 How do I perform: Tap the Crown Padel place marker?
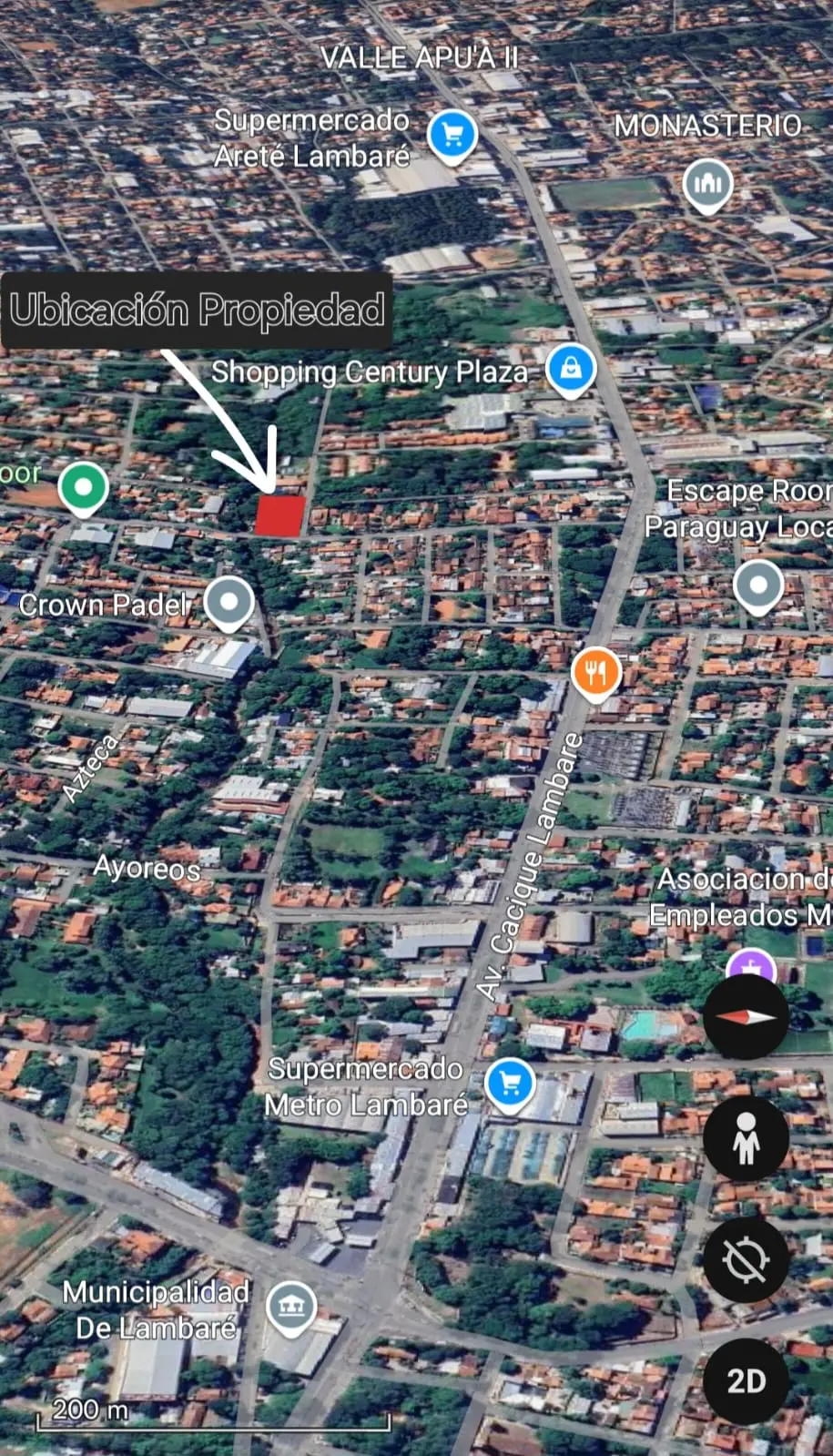[229, 604]
